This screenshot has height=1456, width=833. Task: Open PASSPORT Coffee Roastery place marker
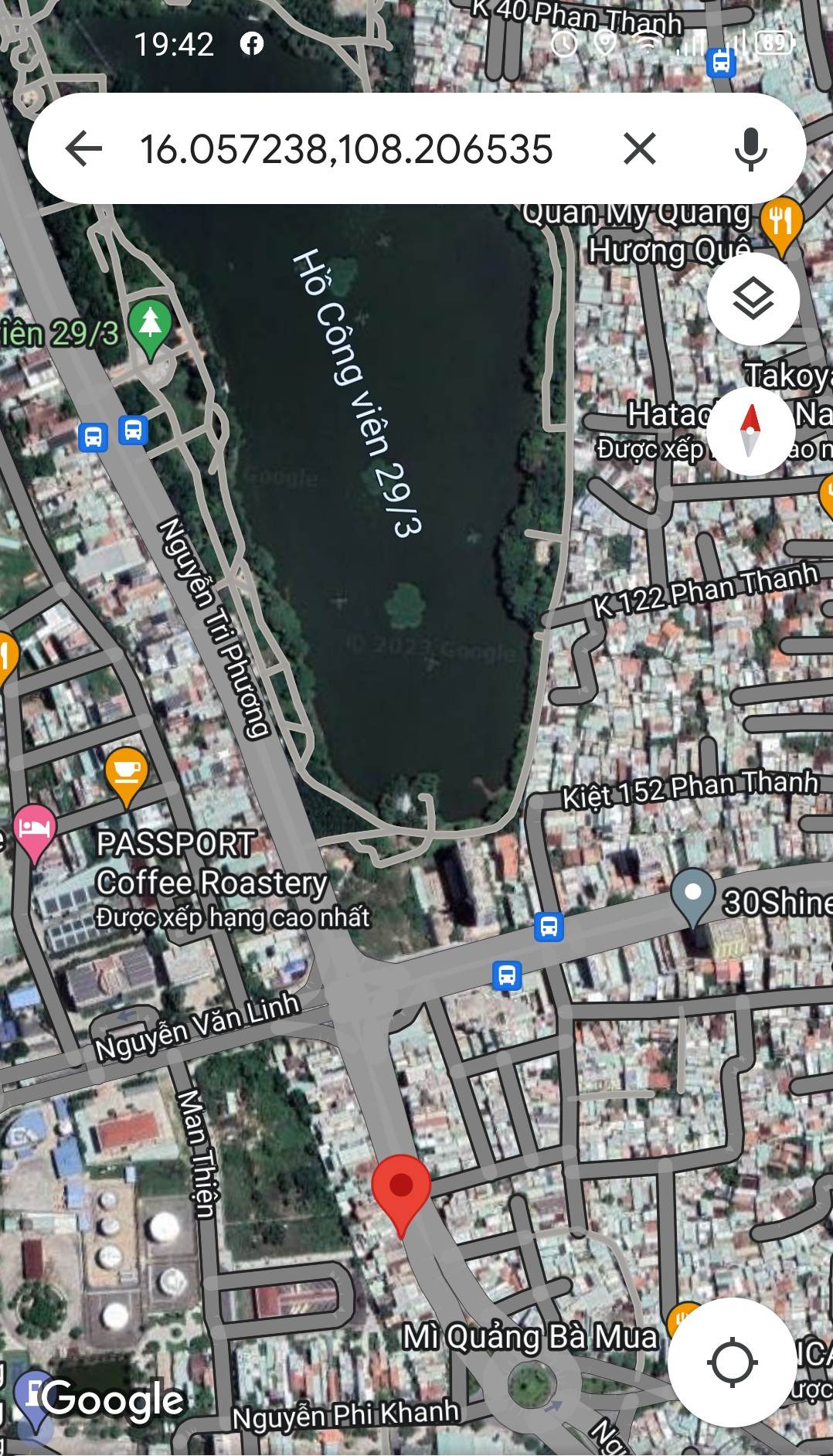point(127,773)
